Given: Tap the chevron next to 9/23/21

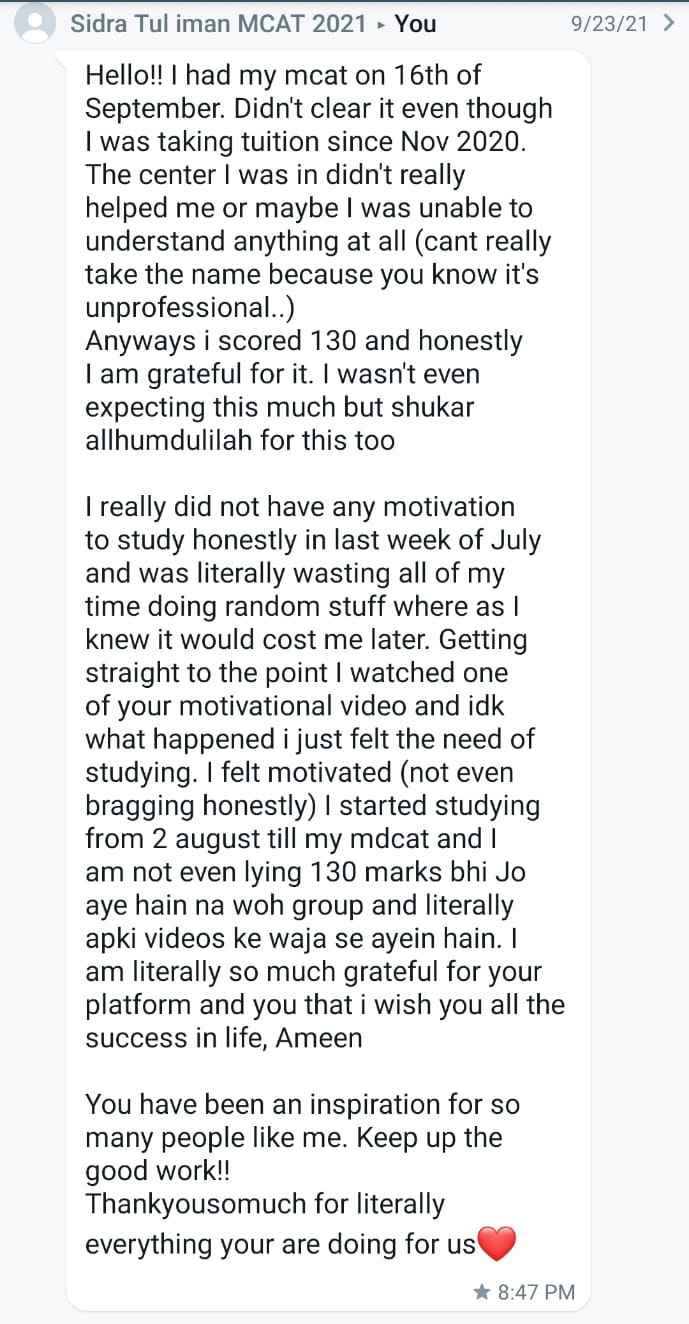Looking at the screenshot, I should point(669,23).
